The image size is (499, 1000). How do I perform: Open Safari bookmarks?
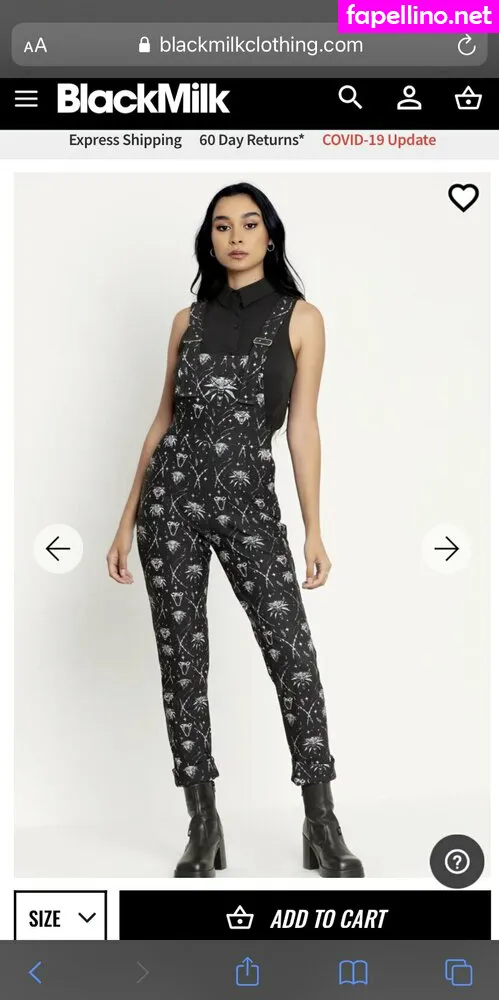coord(353,973)
